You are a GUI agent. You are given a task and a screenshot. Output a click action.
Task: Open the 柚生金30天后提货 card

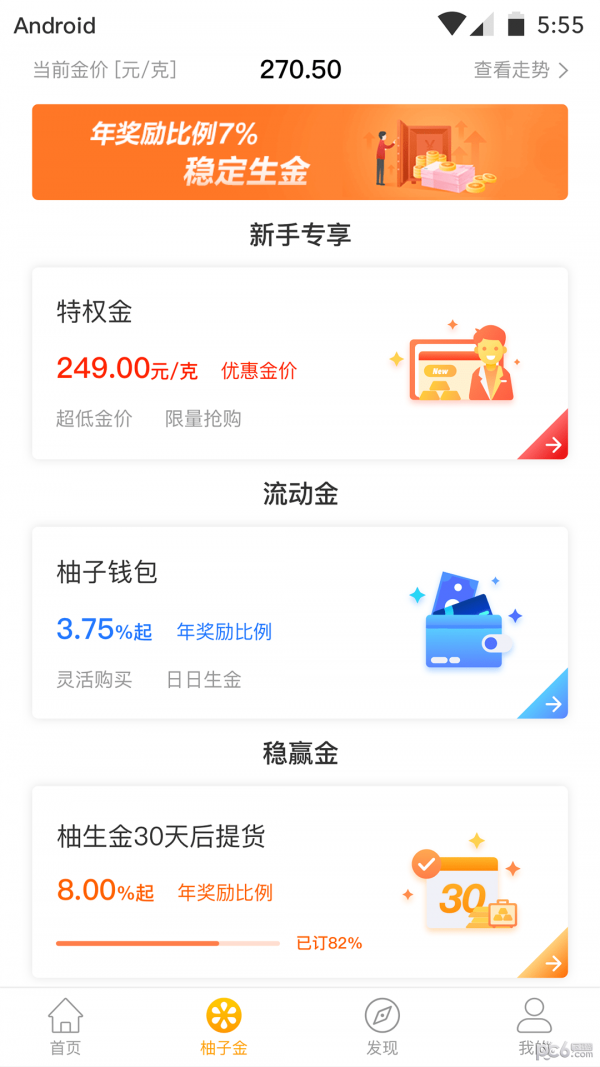point(300,882)
